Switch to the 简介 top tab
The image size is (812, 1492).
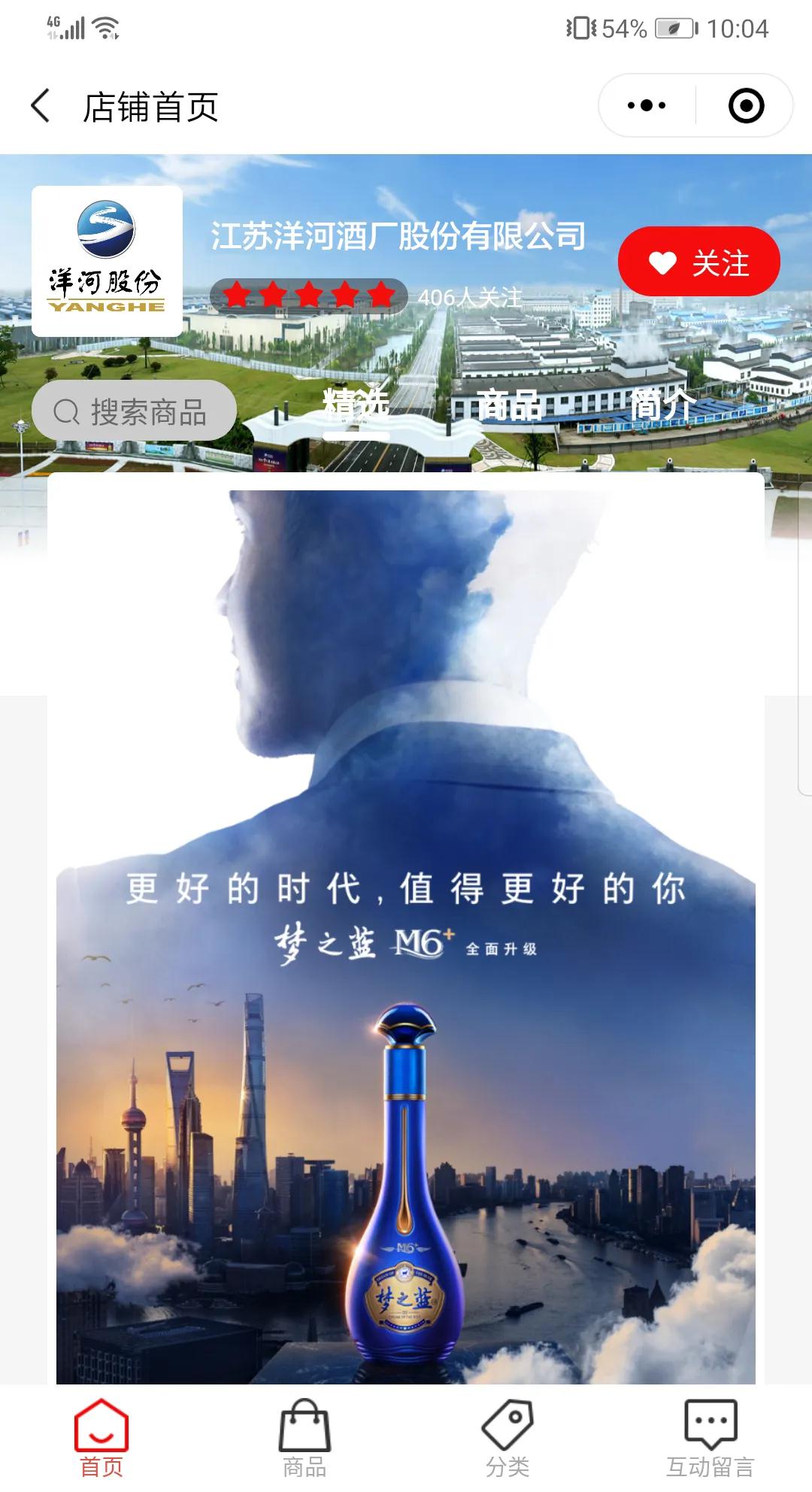tap(662, 406)
